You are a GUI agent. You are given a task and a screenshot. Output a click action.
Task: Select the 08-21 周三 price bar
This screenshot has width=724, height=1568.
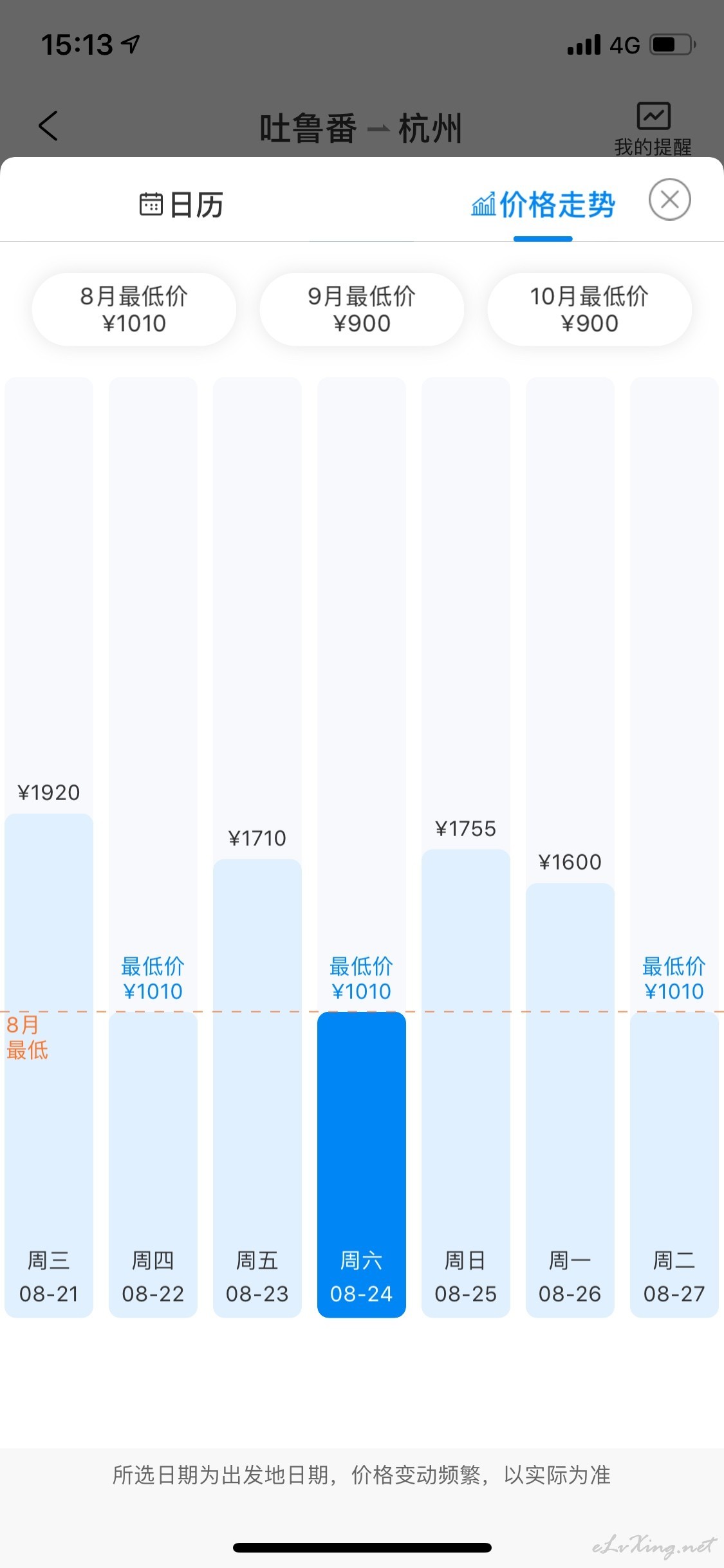coord(49,1065)
